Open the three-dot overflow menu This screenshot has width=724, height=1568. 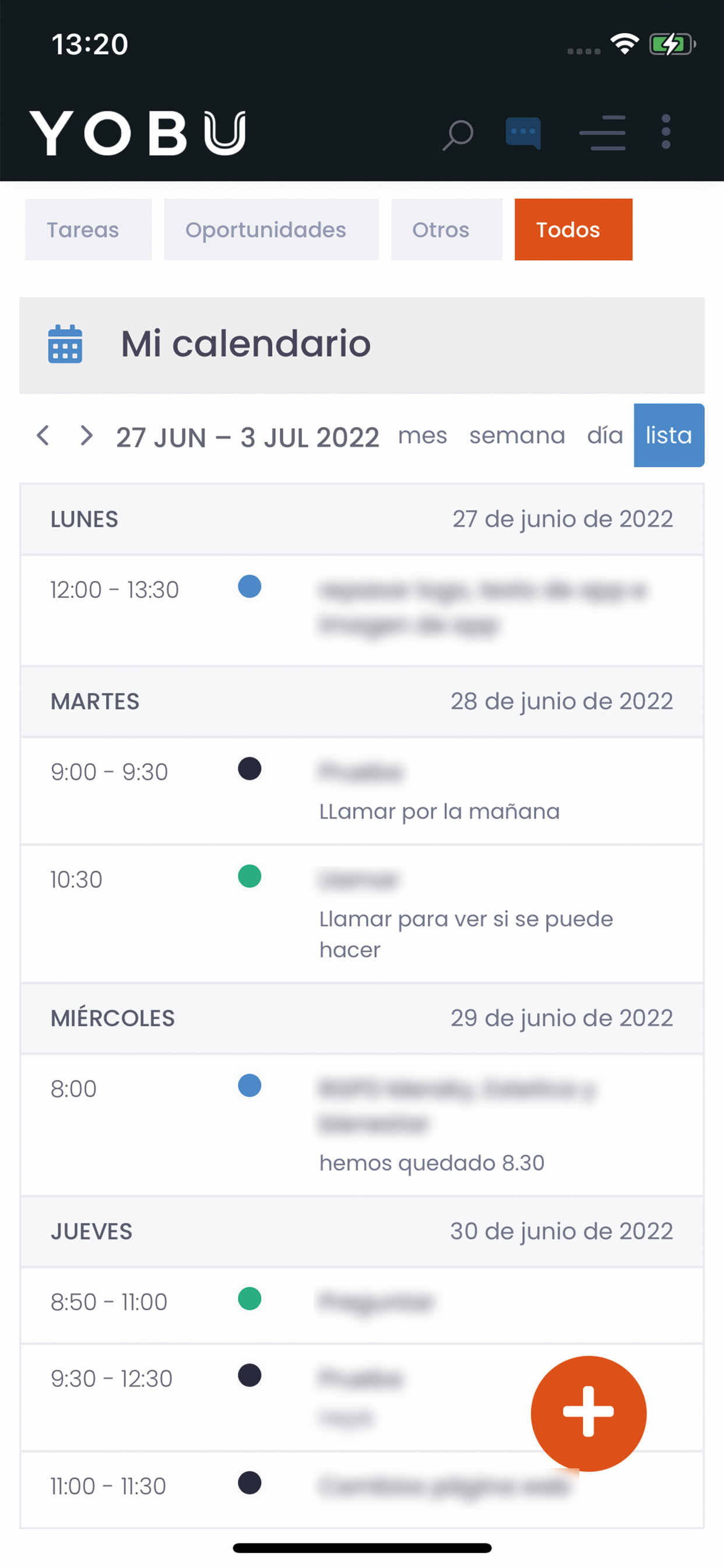pos(666,131)
